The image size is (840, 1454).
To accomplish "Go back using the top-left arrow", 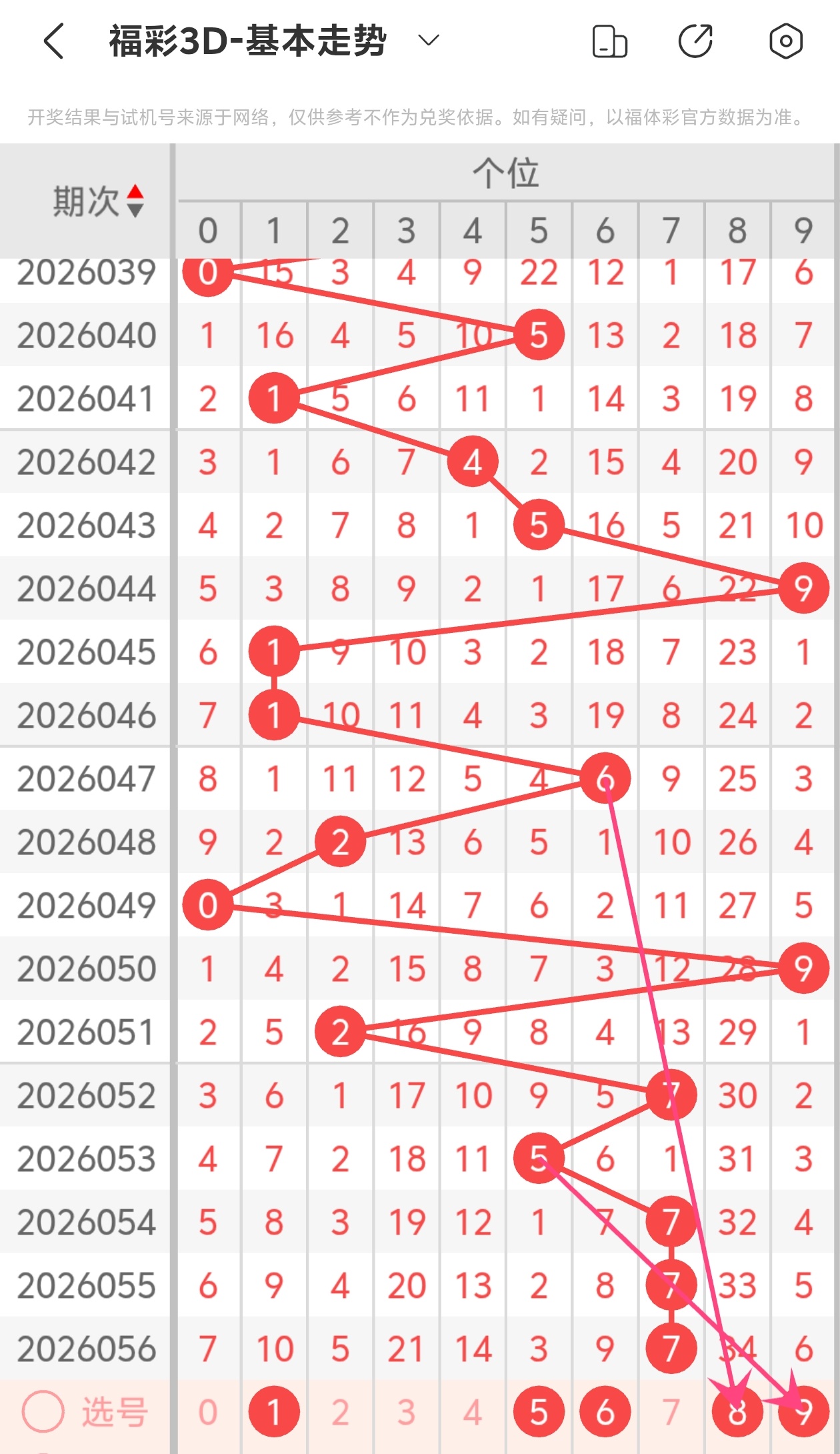I will point(54,41).
